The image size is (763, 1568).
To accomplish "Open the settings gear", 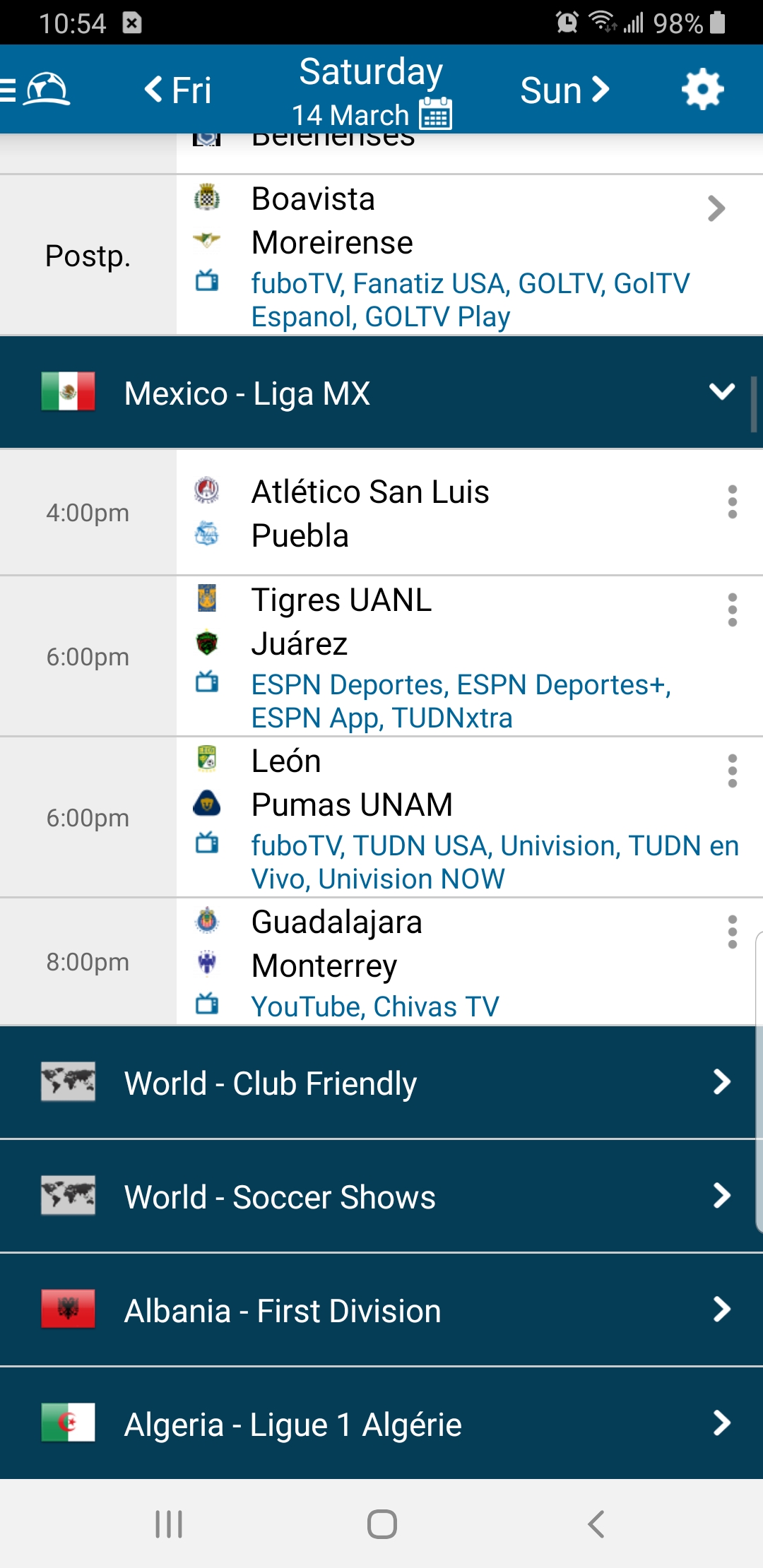I will coord(702,90).
